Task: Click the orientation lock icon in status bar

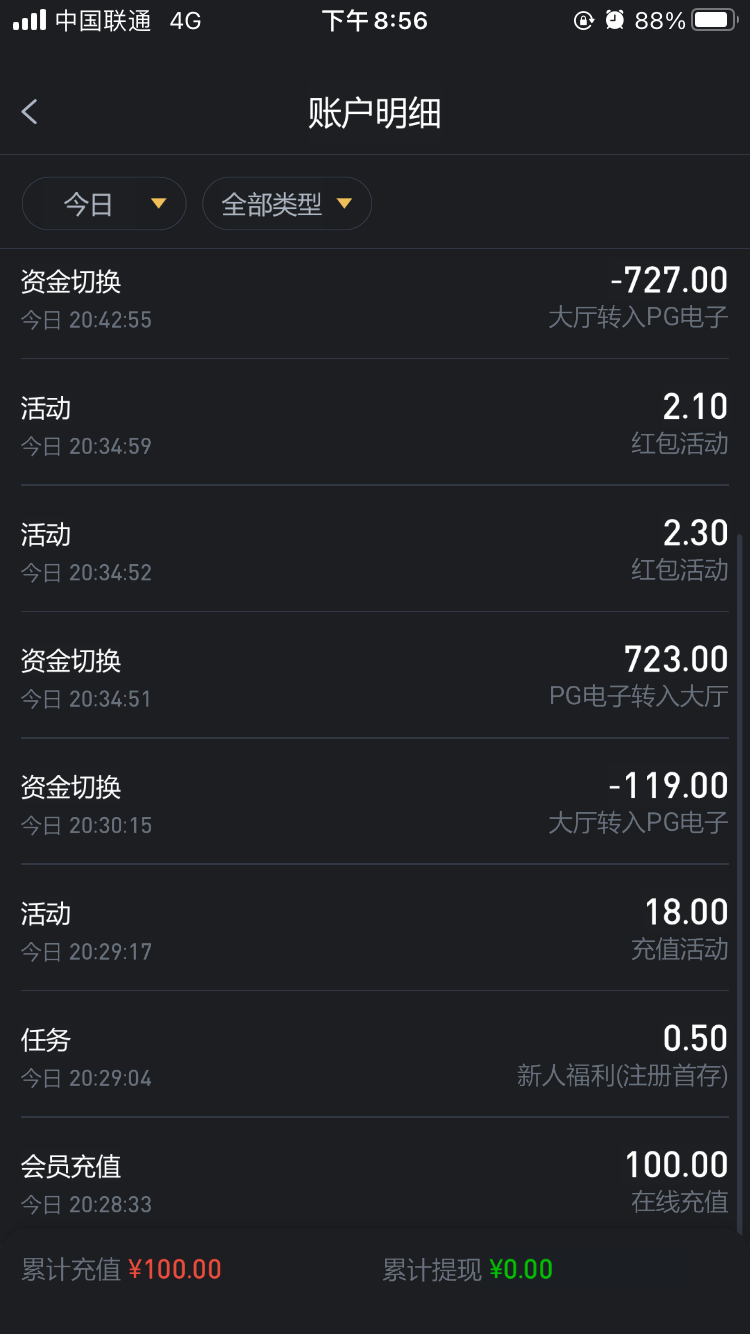Action: [x=583, y=20]
